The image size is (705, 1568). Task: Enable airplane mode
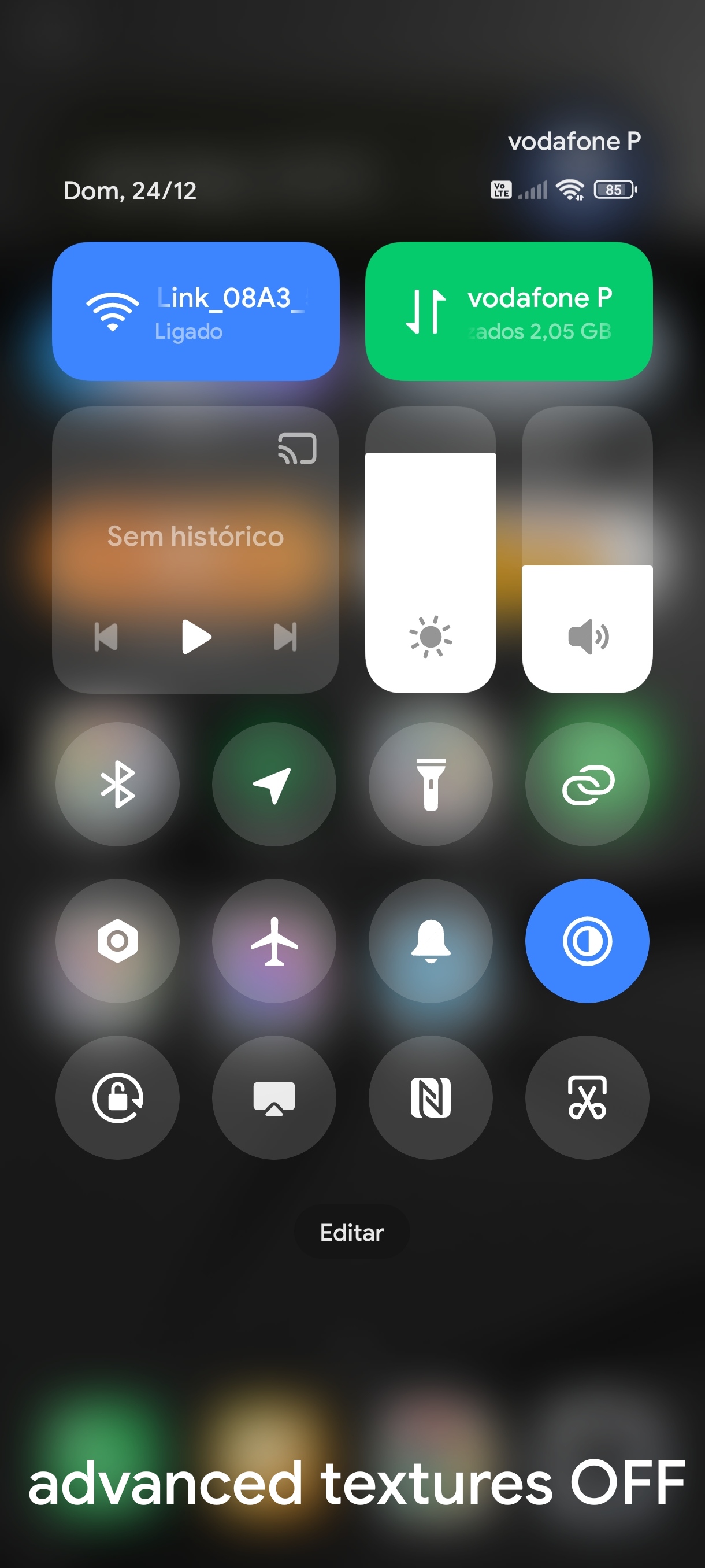(274, 941)
